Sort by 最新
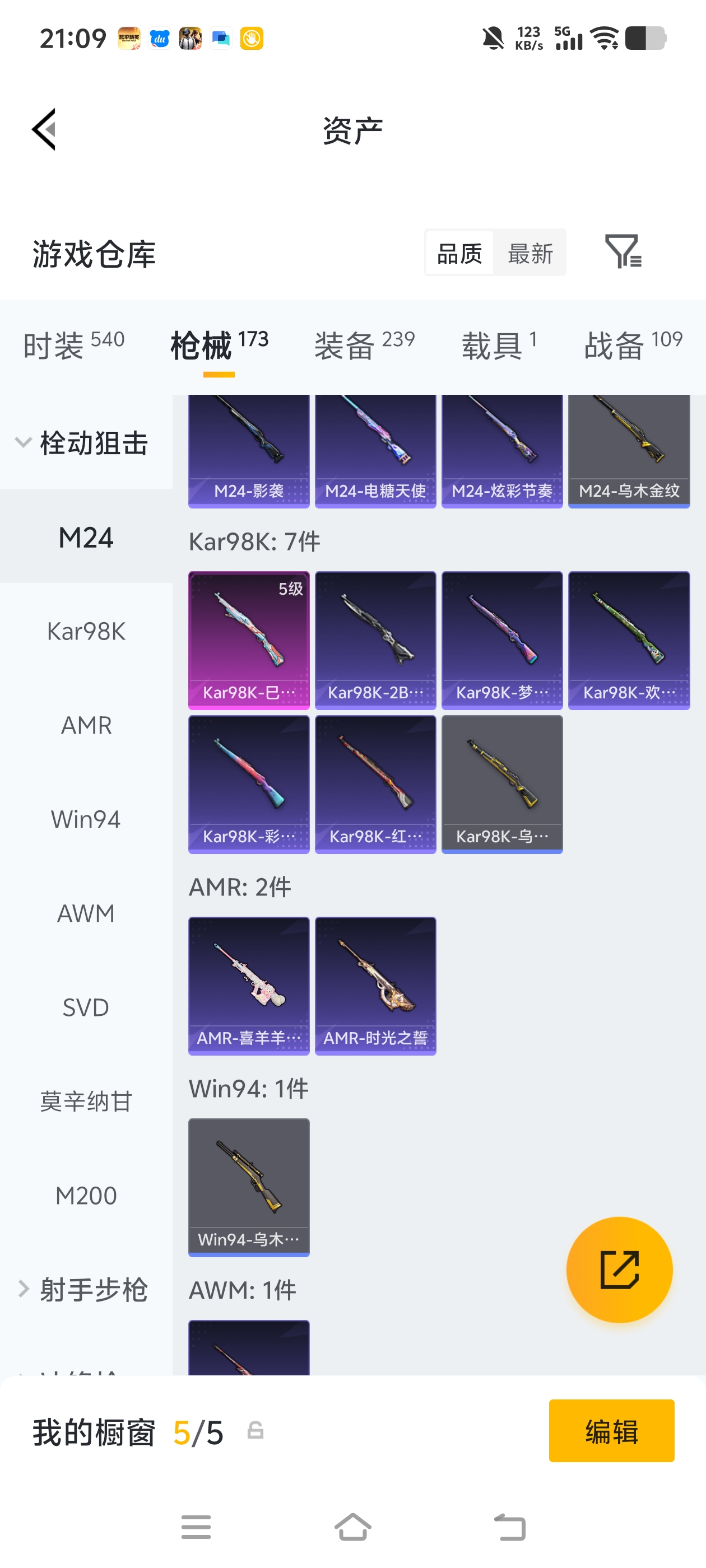 coord(530,253)
